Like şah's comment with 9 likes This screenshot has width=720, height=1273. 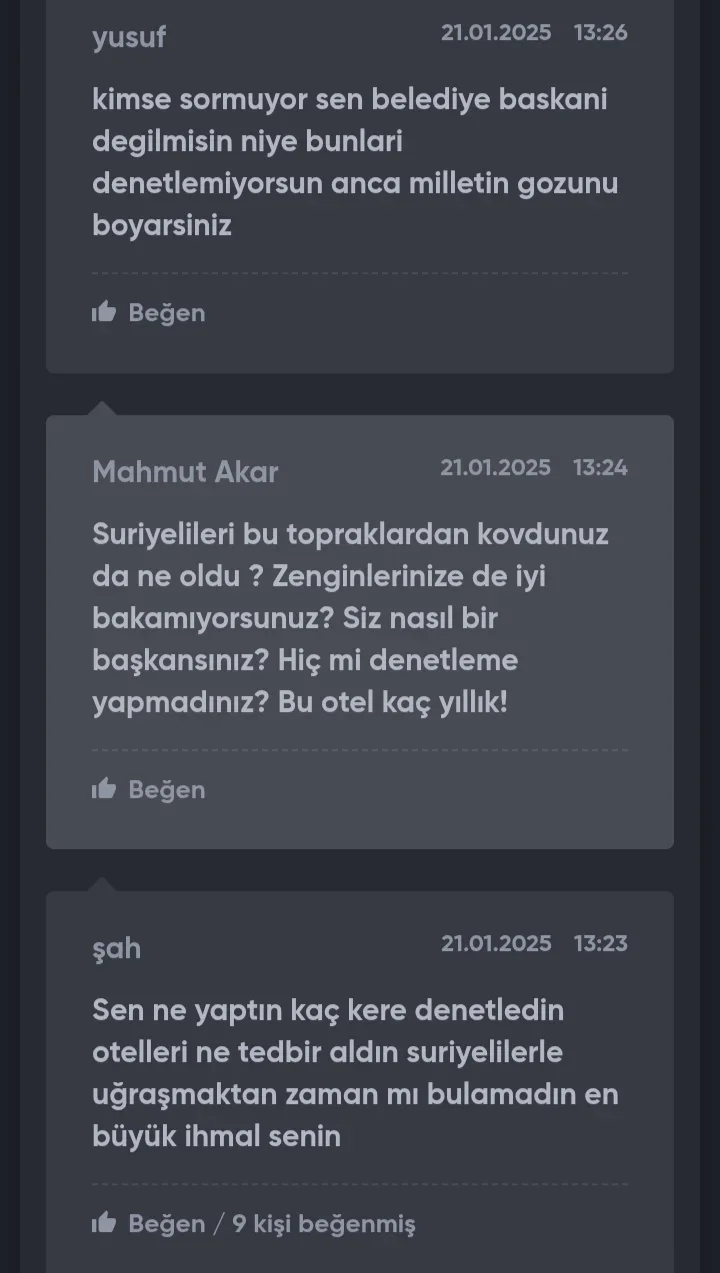click(x=149, y=1224)
